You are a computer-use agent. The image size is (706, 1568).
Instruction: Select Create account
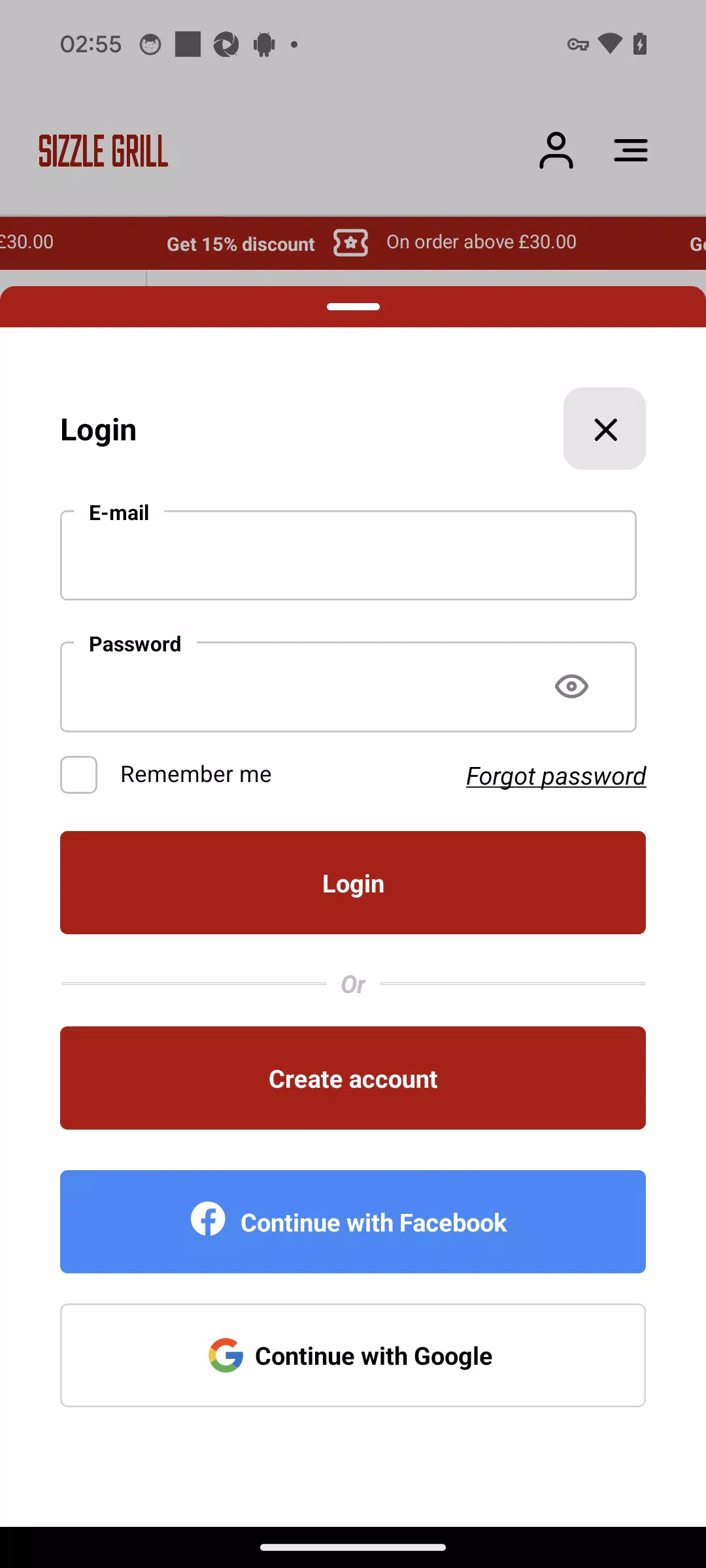pyautogui.click(x=353, y=1078)
